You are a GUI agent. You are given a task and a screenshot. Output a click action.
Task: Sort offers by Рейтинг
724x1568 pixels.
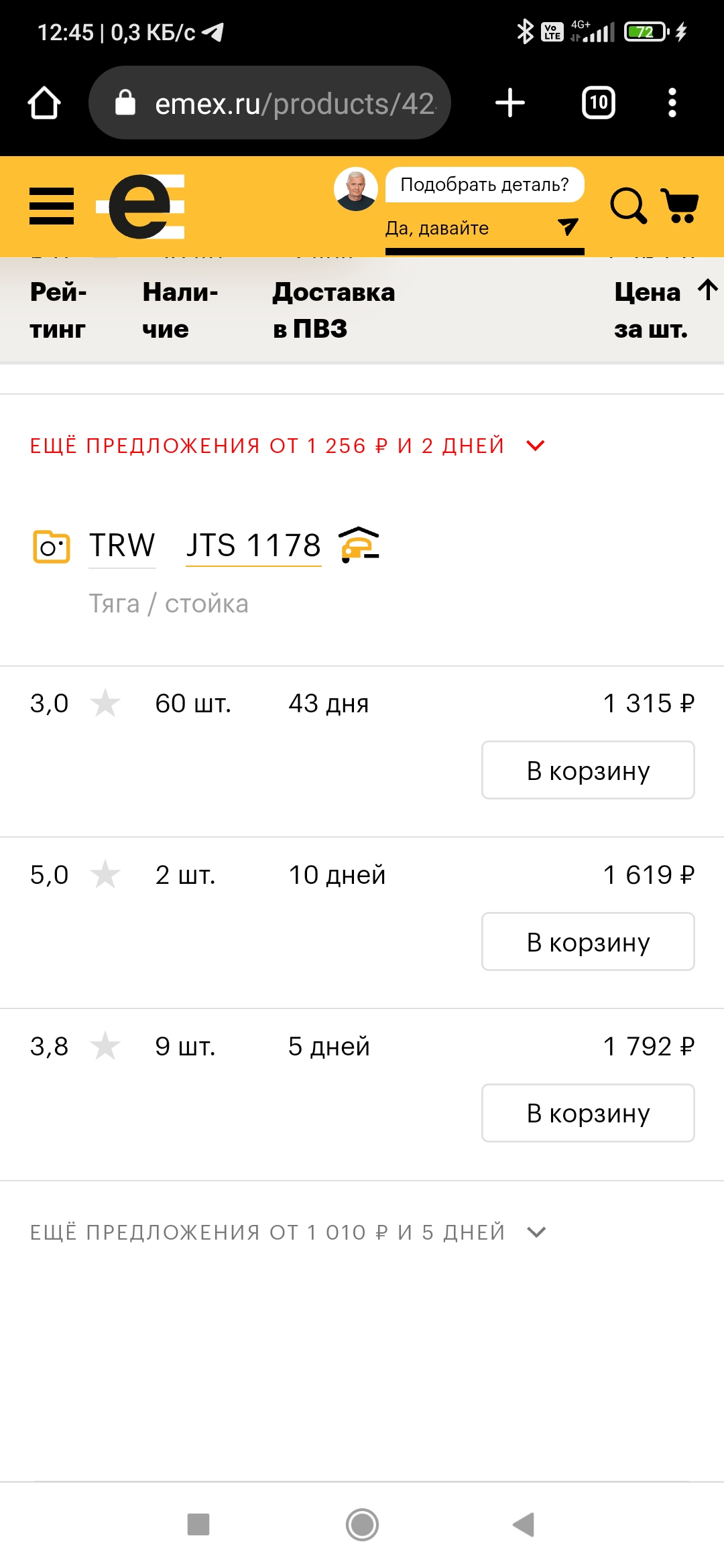(58, 310)
